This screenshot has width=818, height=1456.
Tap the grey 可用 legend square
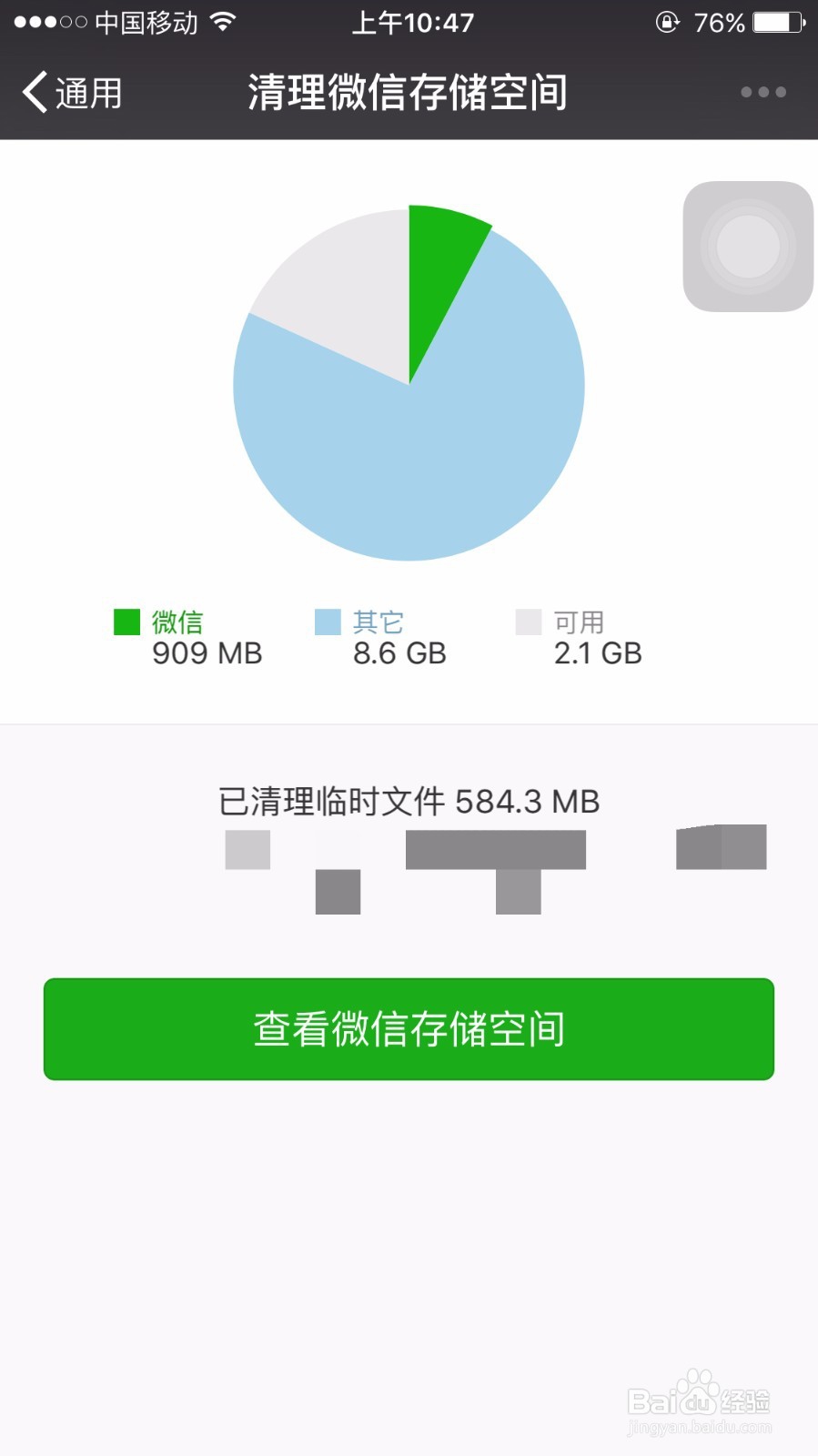tap(529, 621)
